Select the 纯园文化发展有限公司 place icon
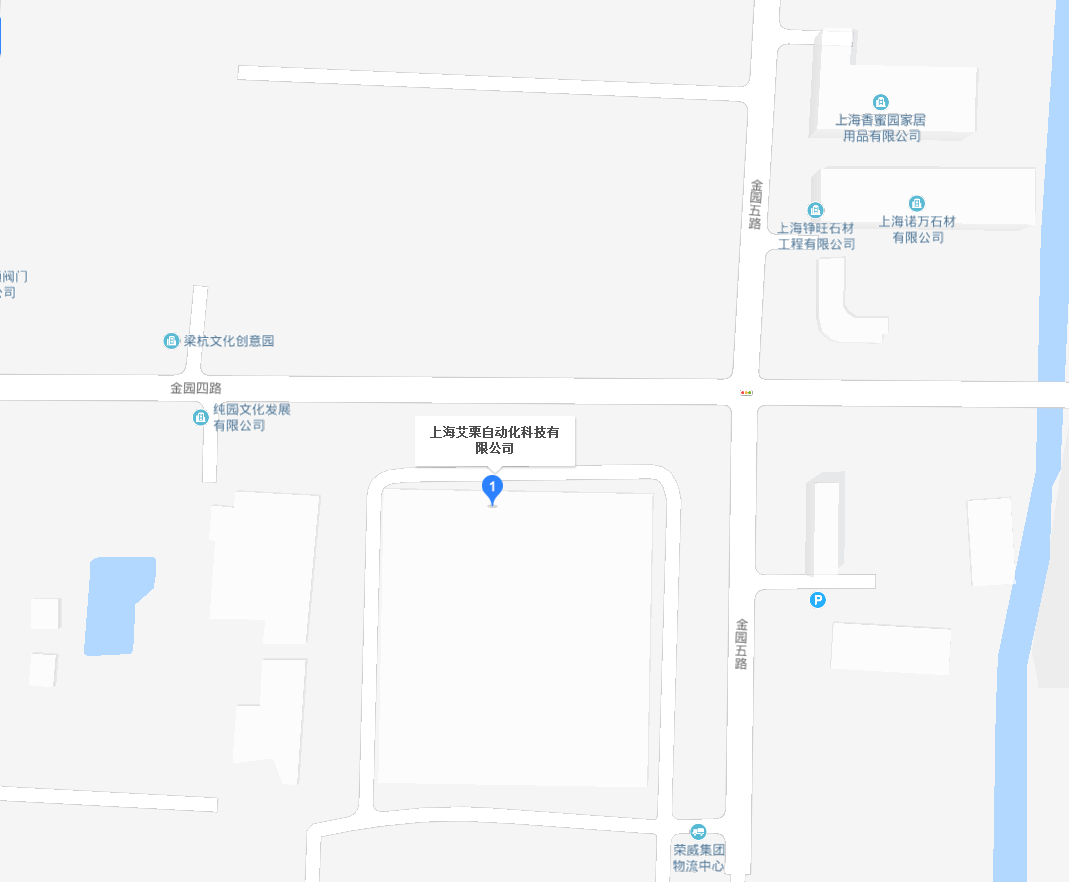1069x882 pixels. pos(200,418)
